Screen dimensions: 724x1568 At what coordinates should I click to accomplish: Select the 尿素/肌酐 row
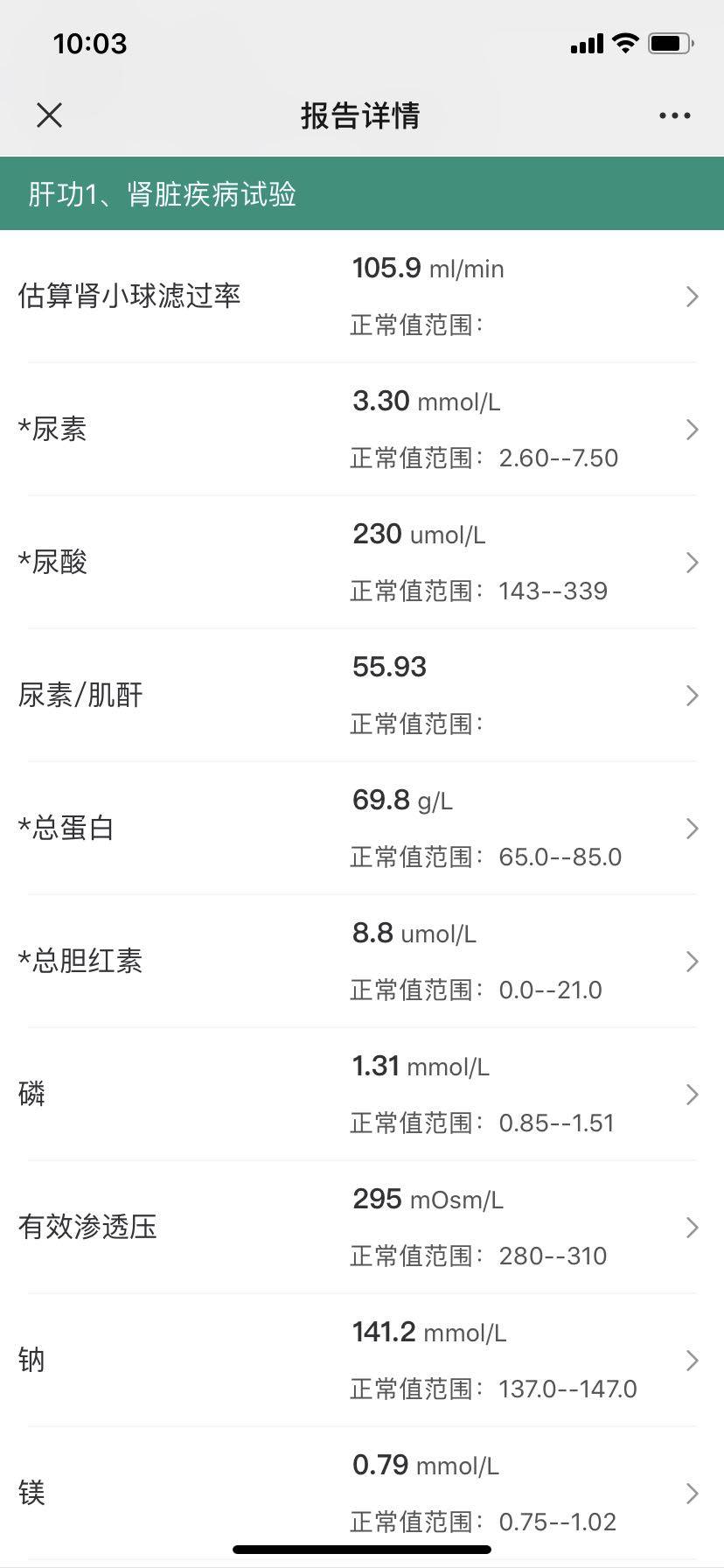(362, 696)
